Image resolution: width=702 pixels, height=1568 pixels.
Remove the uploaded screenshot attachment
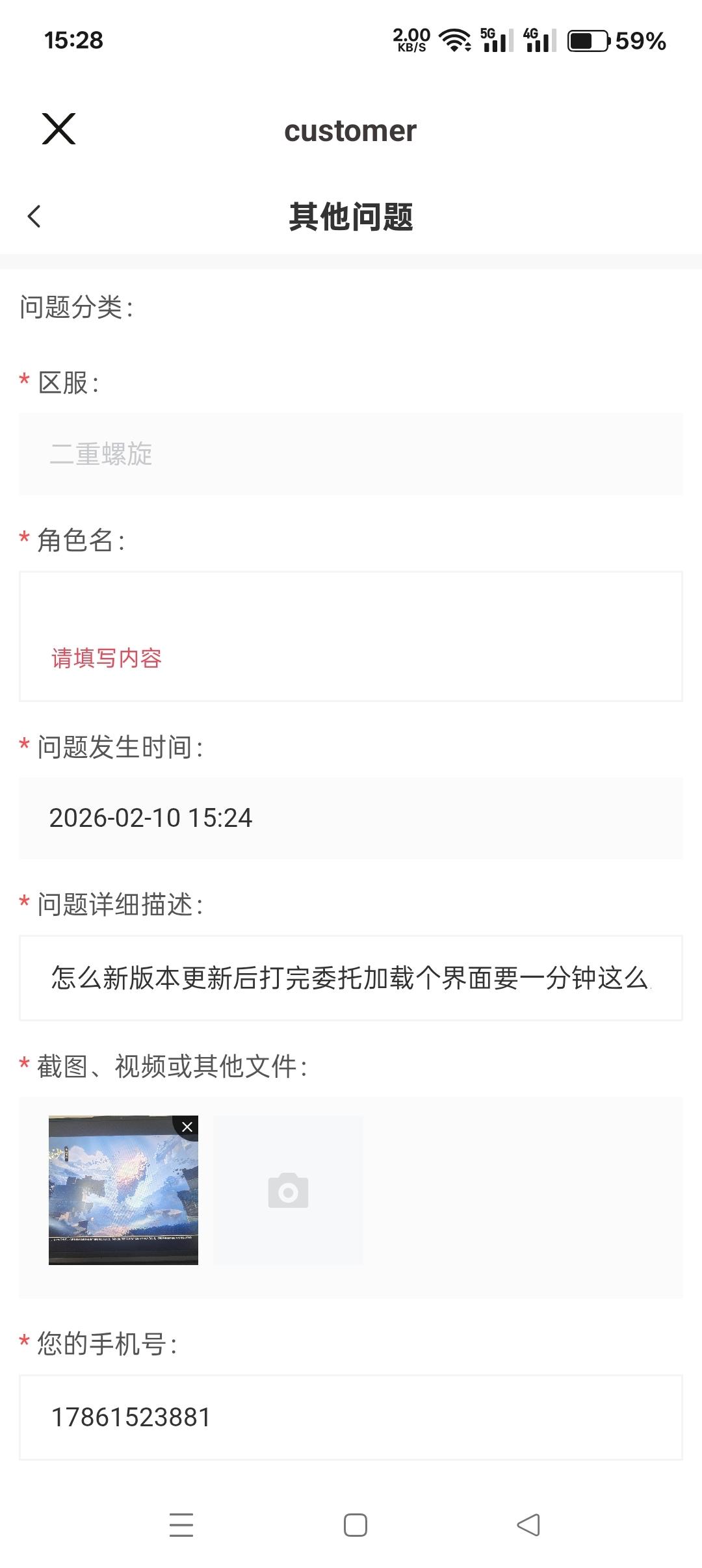click(187, 1127)
